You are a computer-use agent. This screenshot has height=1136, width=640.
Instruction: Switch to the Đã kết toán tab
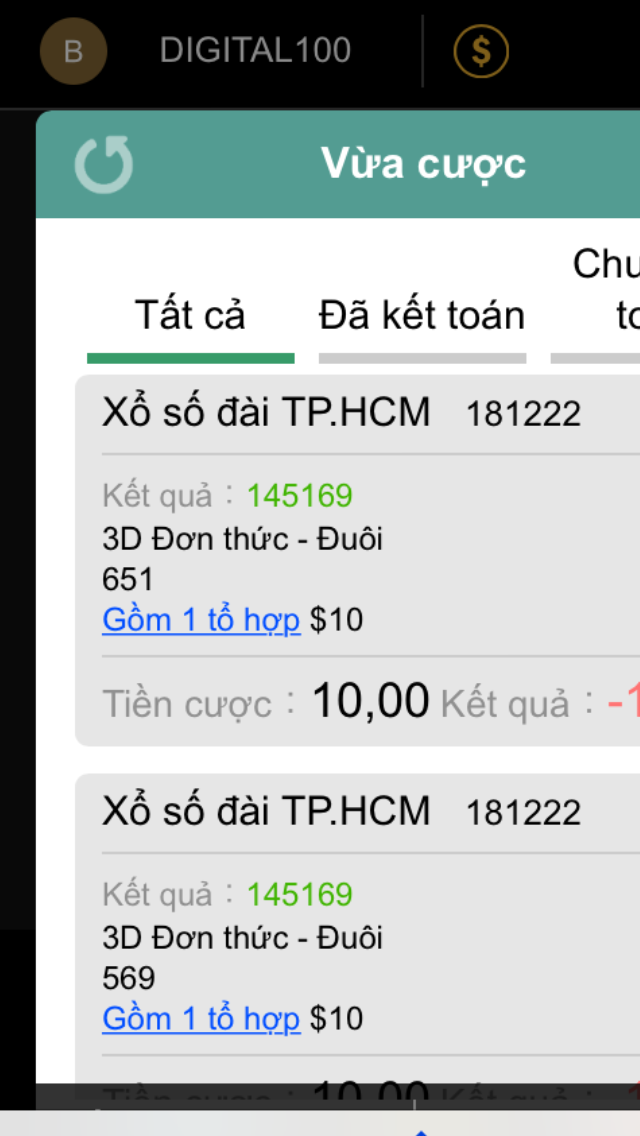[x=422, y=316]
